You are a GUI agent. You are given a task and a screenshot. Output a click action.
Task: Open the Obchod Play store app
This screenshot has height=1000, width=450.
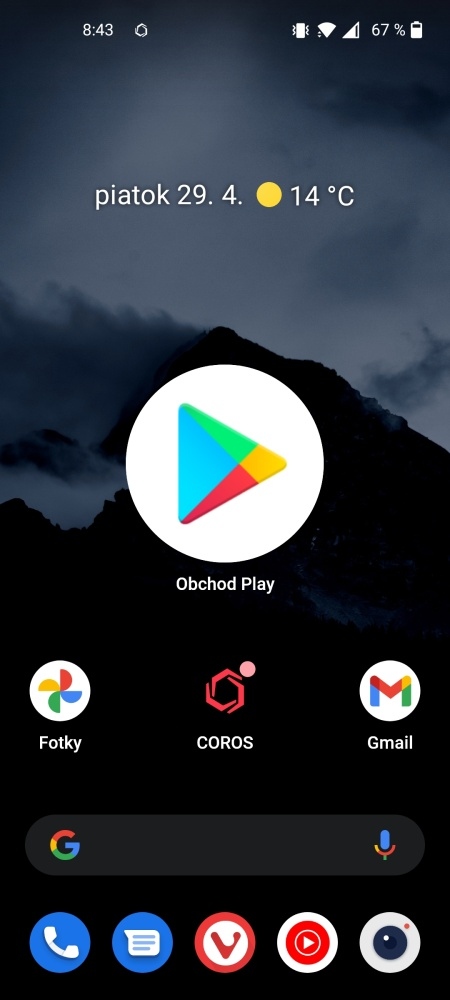(x=225, y=464)
